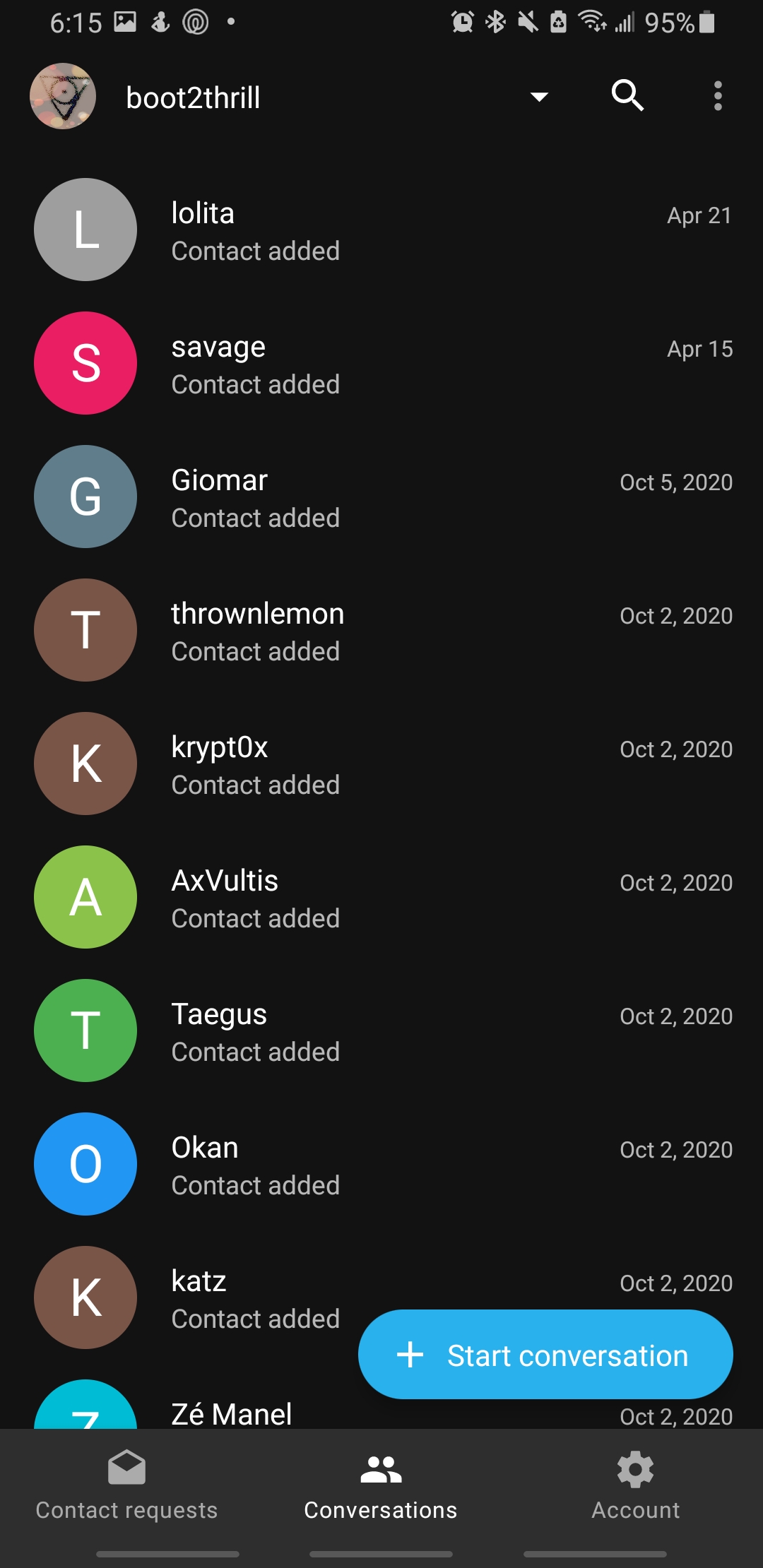Tap the Start conversation button
The width and height of the screenshot is (763, 1568).
tap(545, 1355)
